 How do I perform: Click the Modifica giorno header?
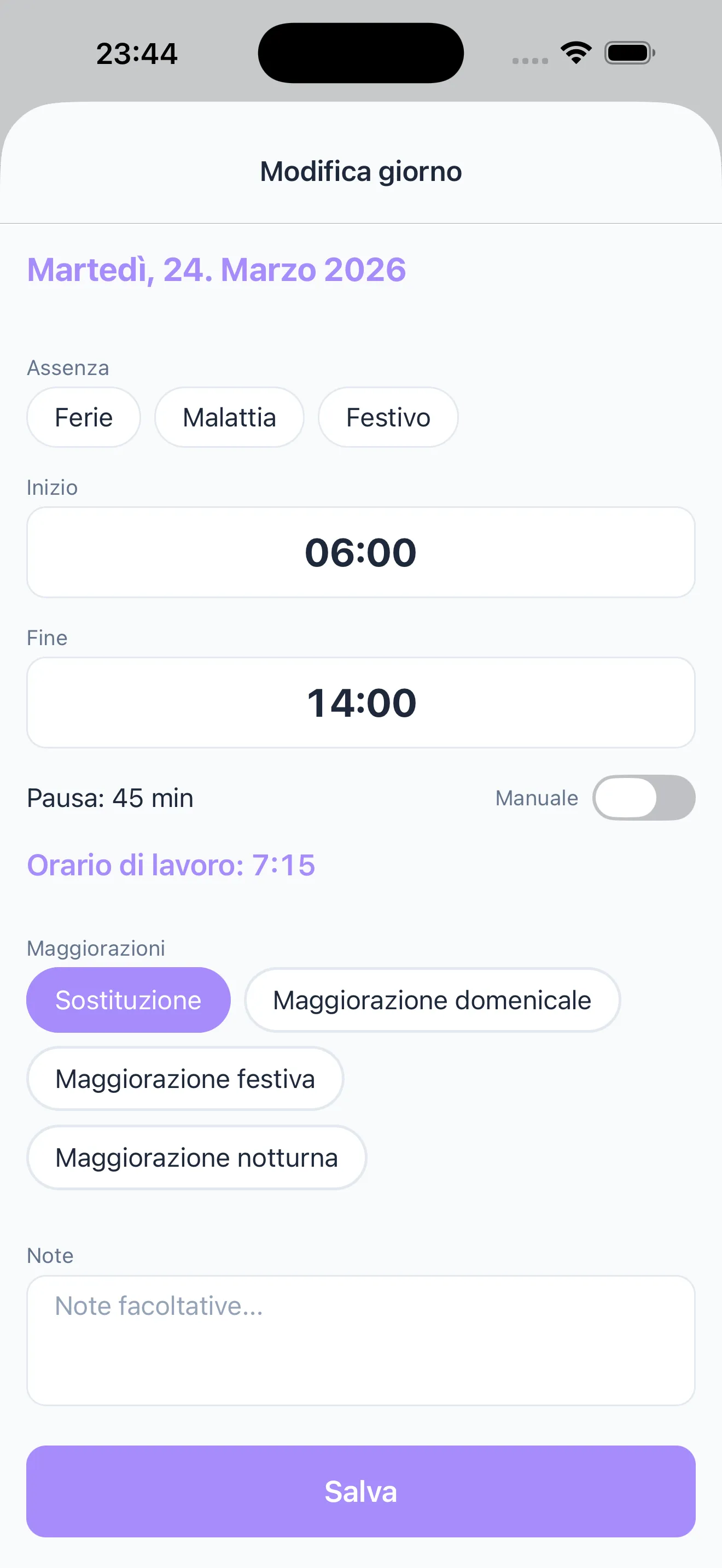[x=360, y=171]
